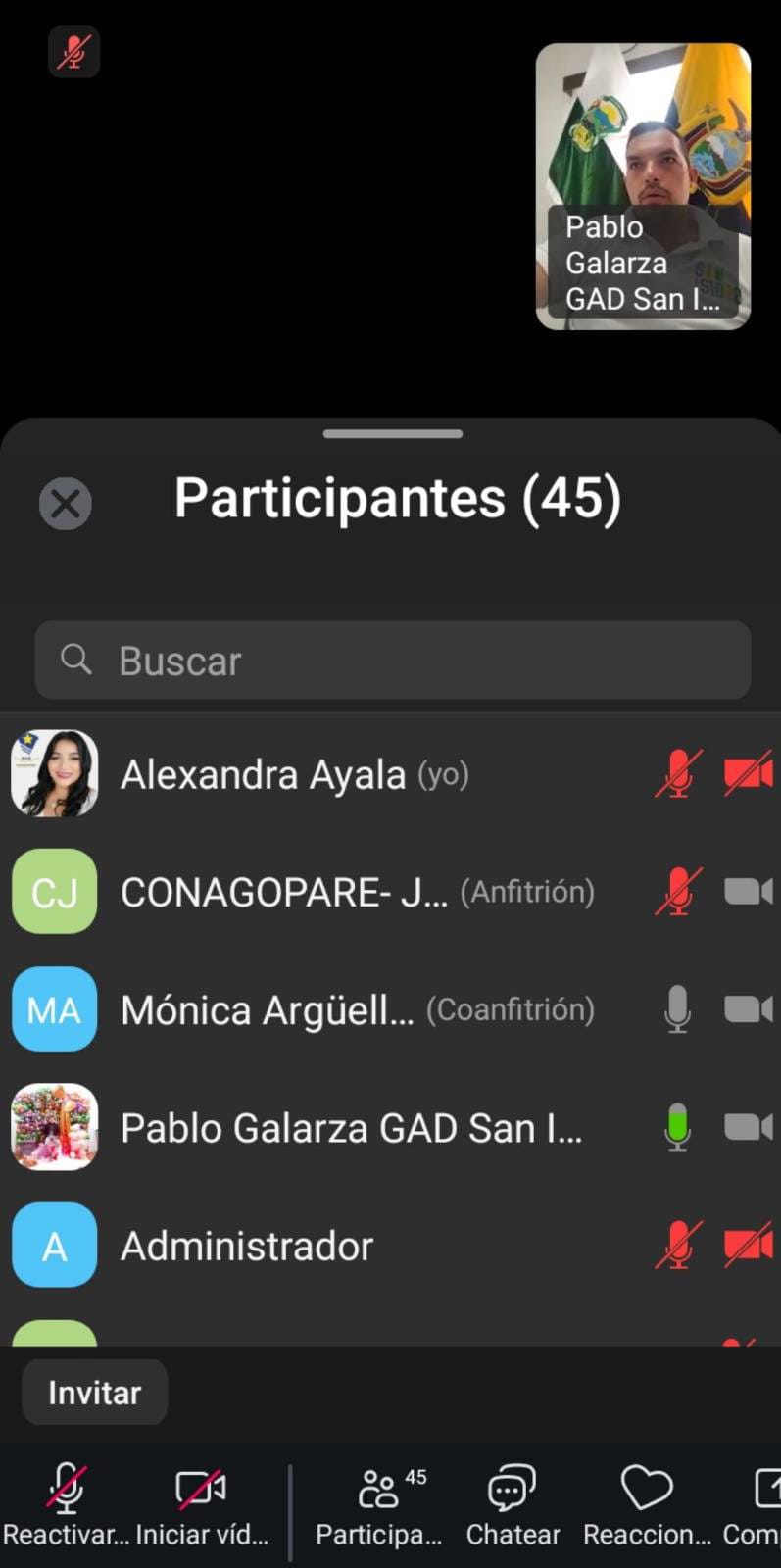Tap the Buscar search field
The image size is (781, 1568).
(392, 661)
